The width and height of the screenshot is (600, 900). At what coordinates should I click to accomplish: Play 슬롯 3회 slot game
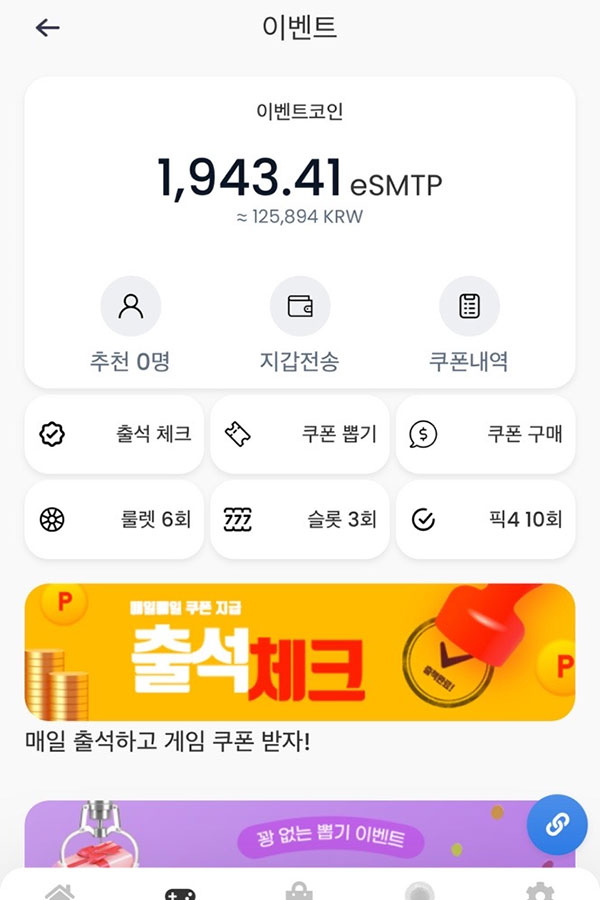(299, 519)
